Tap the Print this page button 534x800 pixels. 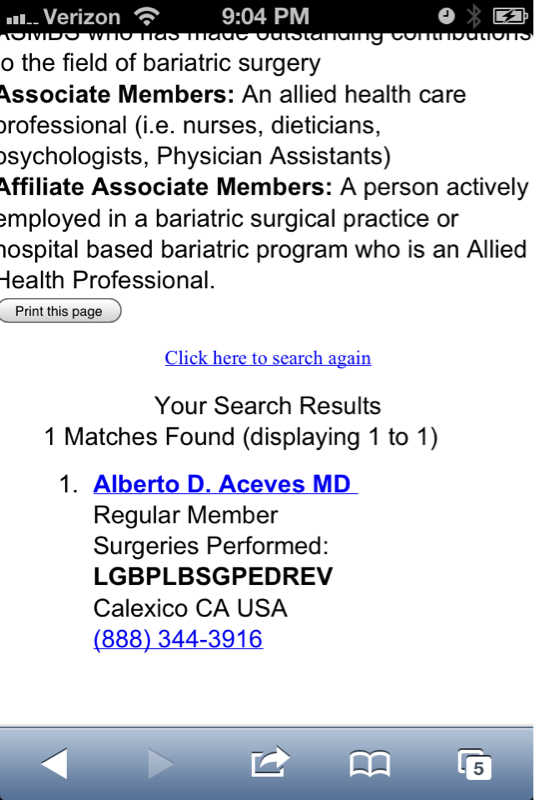tap(59, 311)
